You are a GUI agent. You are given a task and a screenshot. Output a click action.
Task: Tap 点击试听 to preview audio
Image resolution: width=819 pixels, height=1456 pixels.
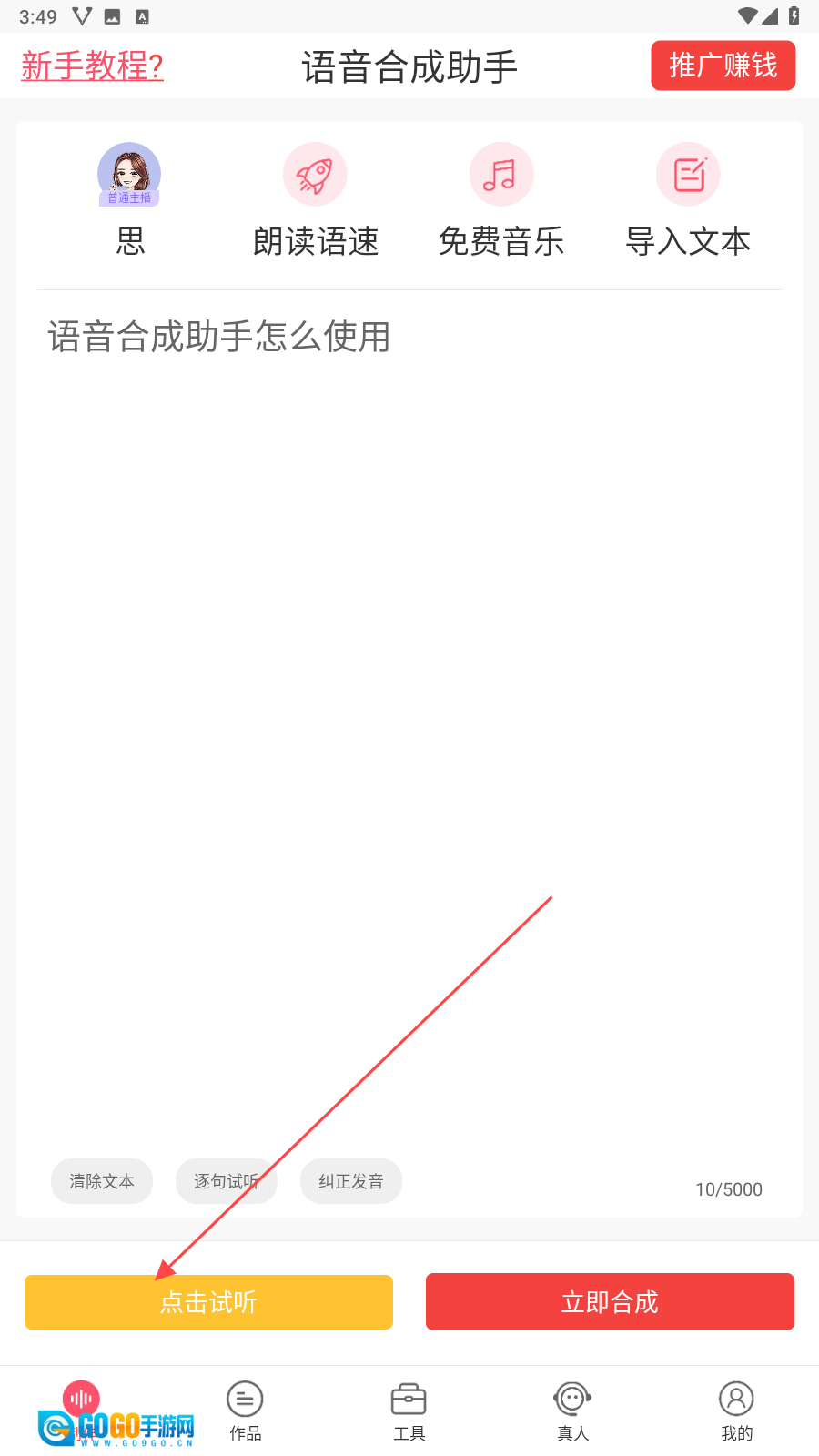[208, 1302]
